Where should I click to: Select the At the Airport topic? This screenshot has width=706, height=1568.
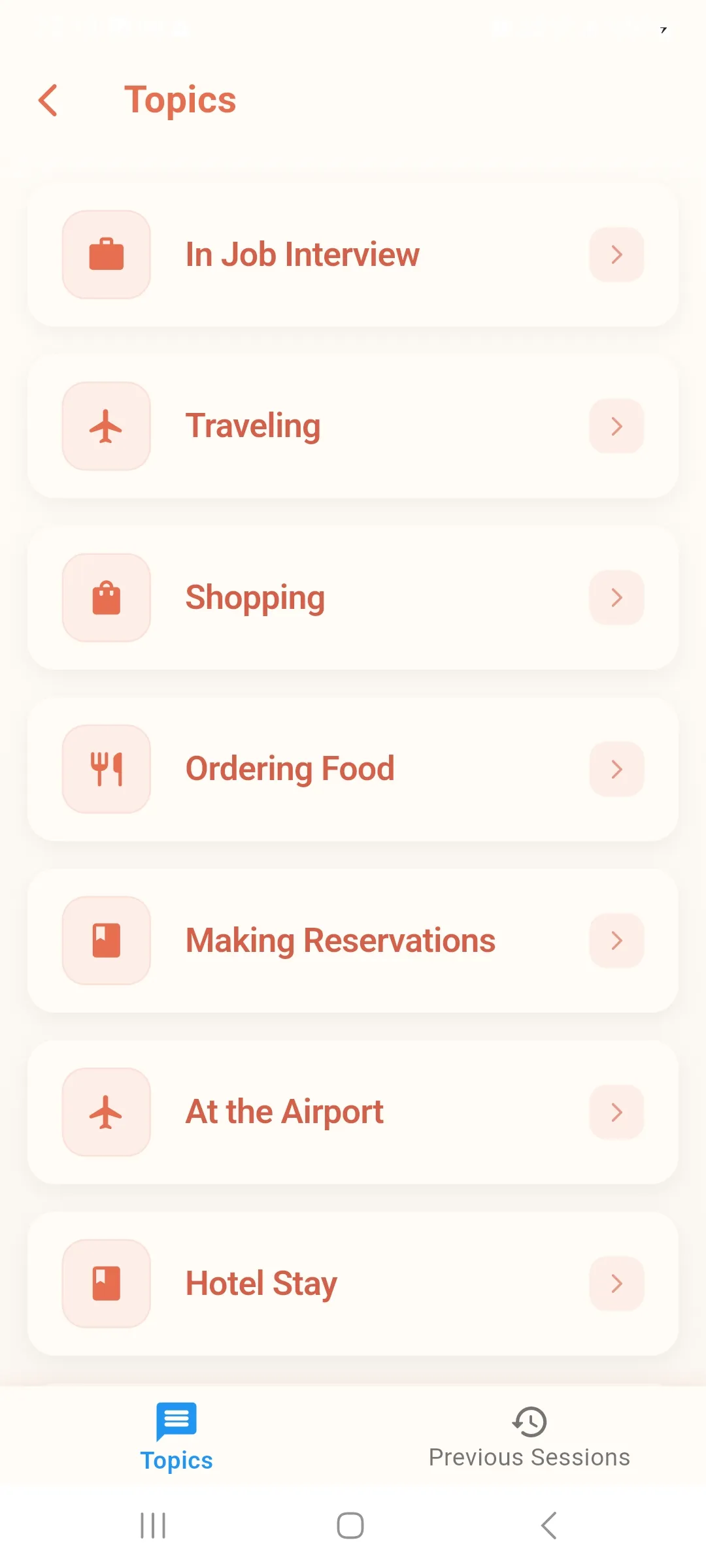(x=353, y=1112)
